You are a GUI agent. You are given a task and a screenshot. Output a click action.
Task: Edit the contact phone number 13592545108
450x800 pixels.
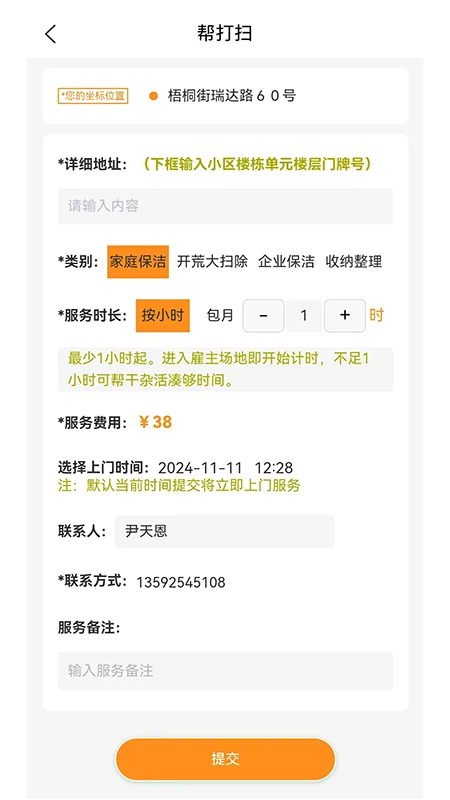click(x=181, y=582)
